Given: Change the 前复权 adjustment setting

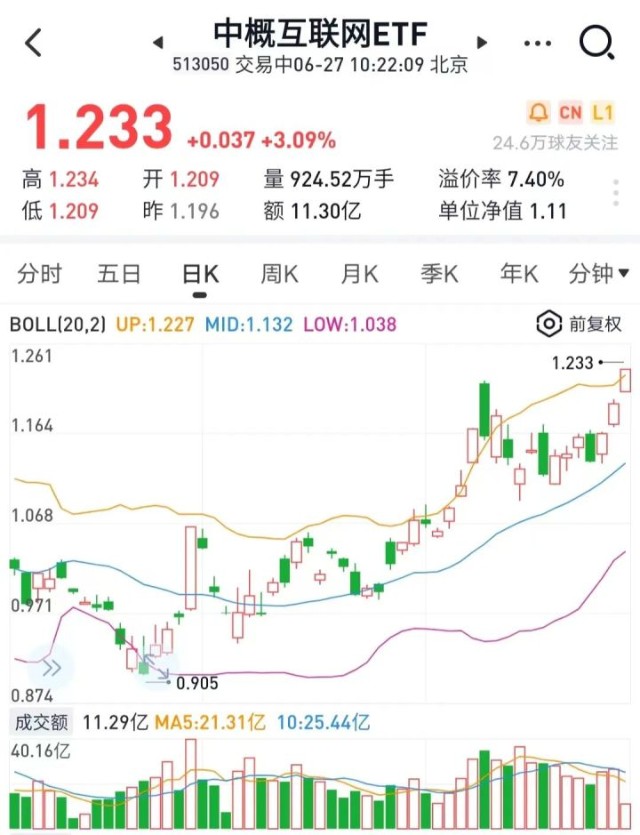Looking at the screenshot, I should tap(580, 324).
